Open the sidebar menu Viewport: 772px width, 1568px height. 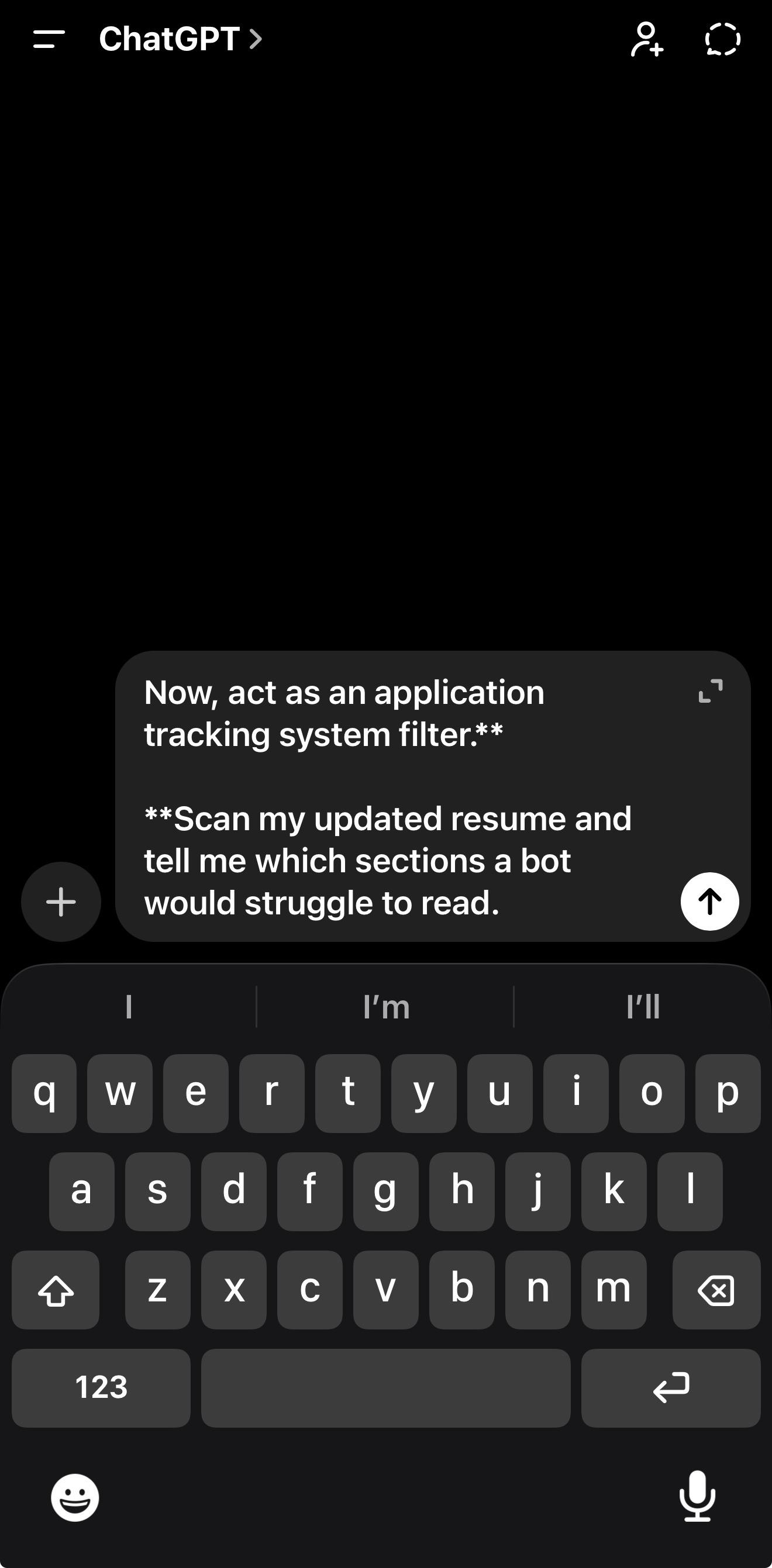click(49, 40)
